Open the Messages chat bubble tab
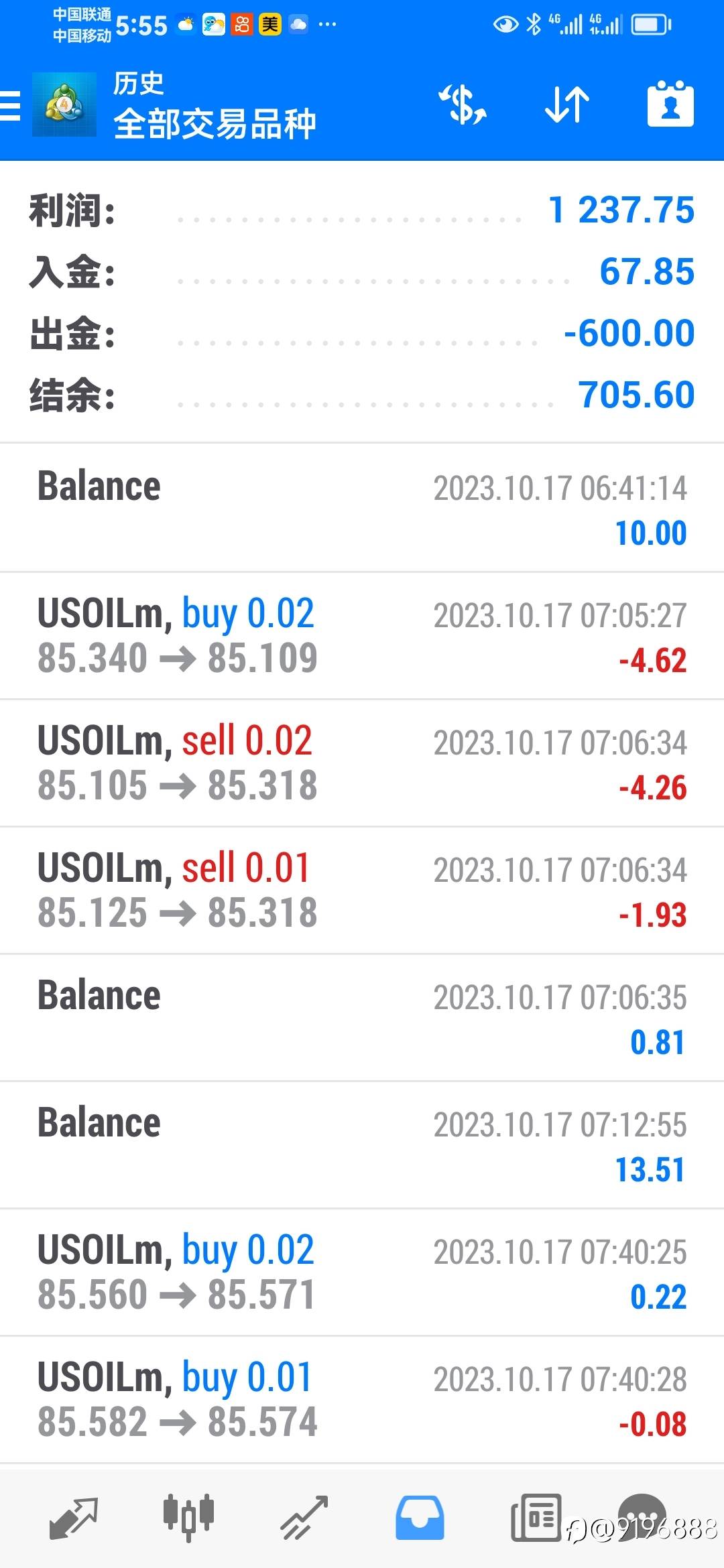The image size is (724, 1568). pyautogui.click(x=642, y=1514)
